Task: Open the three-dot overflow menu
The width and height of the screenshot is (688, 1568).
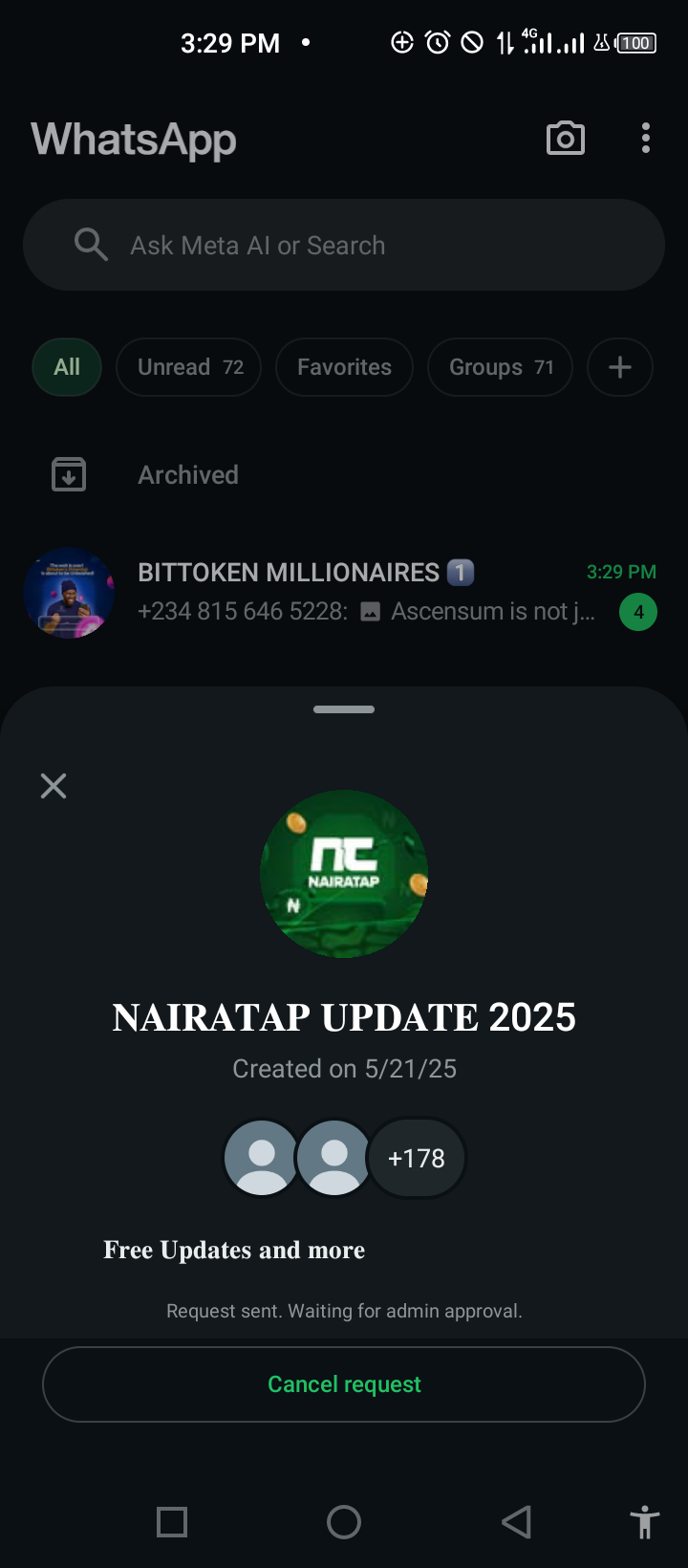Action: click(x=646, y=139)
